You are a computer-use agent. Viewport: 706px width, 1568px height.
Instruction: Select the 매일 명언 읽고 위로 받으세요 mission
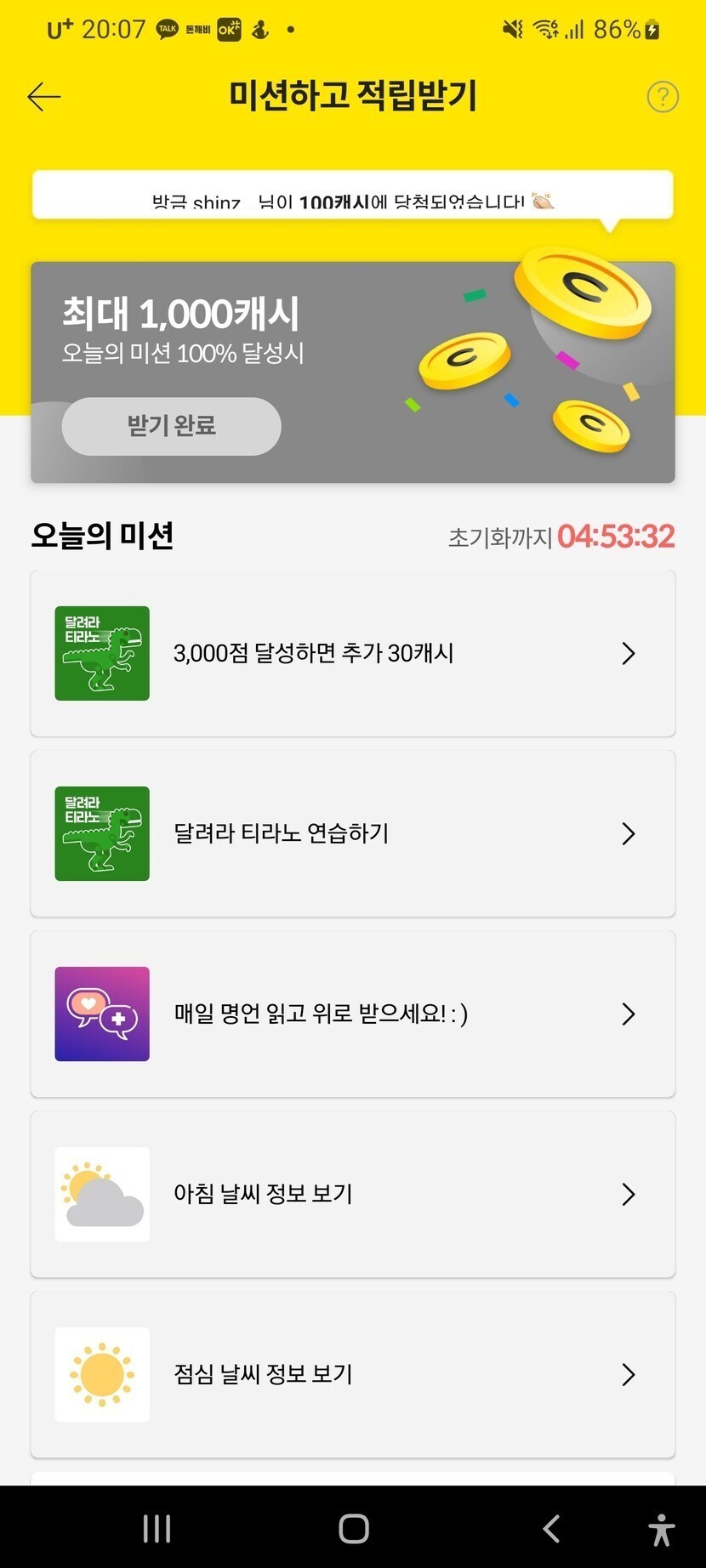coord(352,1014)
